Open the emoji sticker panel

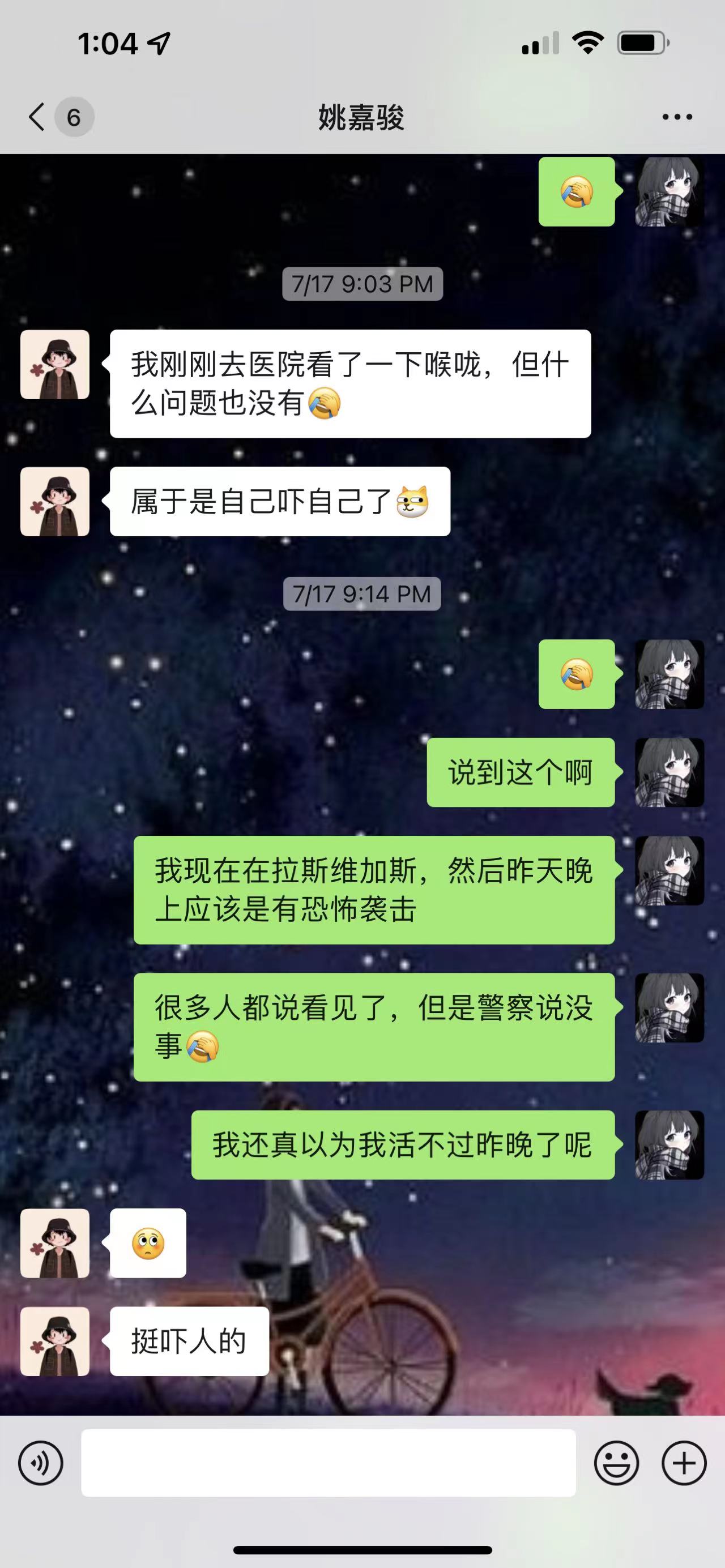coord(616,1463)
